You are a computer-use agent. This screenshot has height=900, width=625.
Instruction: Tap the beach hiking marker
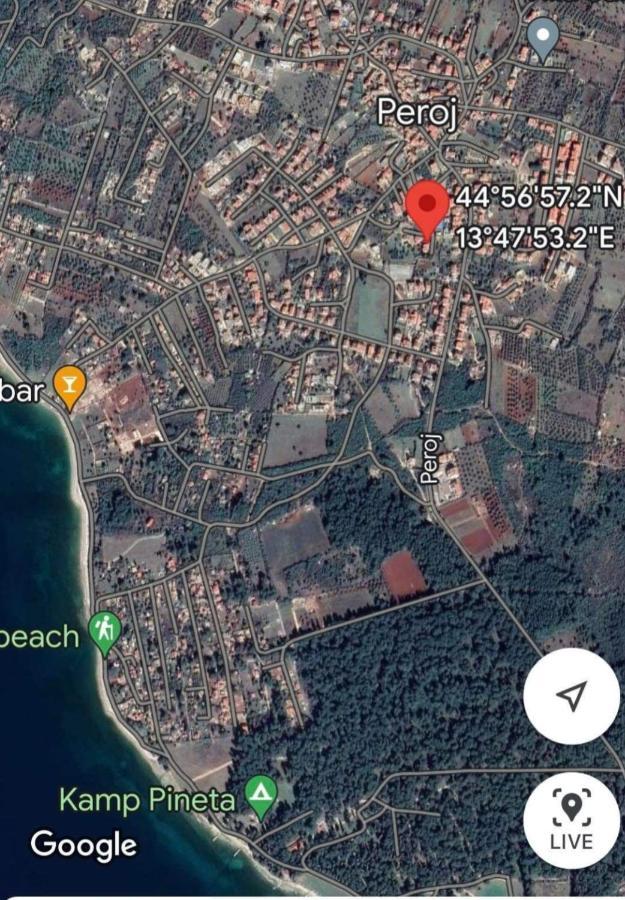click(x=105, y=631)
